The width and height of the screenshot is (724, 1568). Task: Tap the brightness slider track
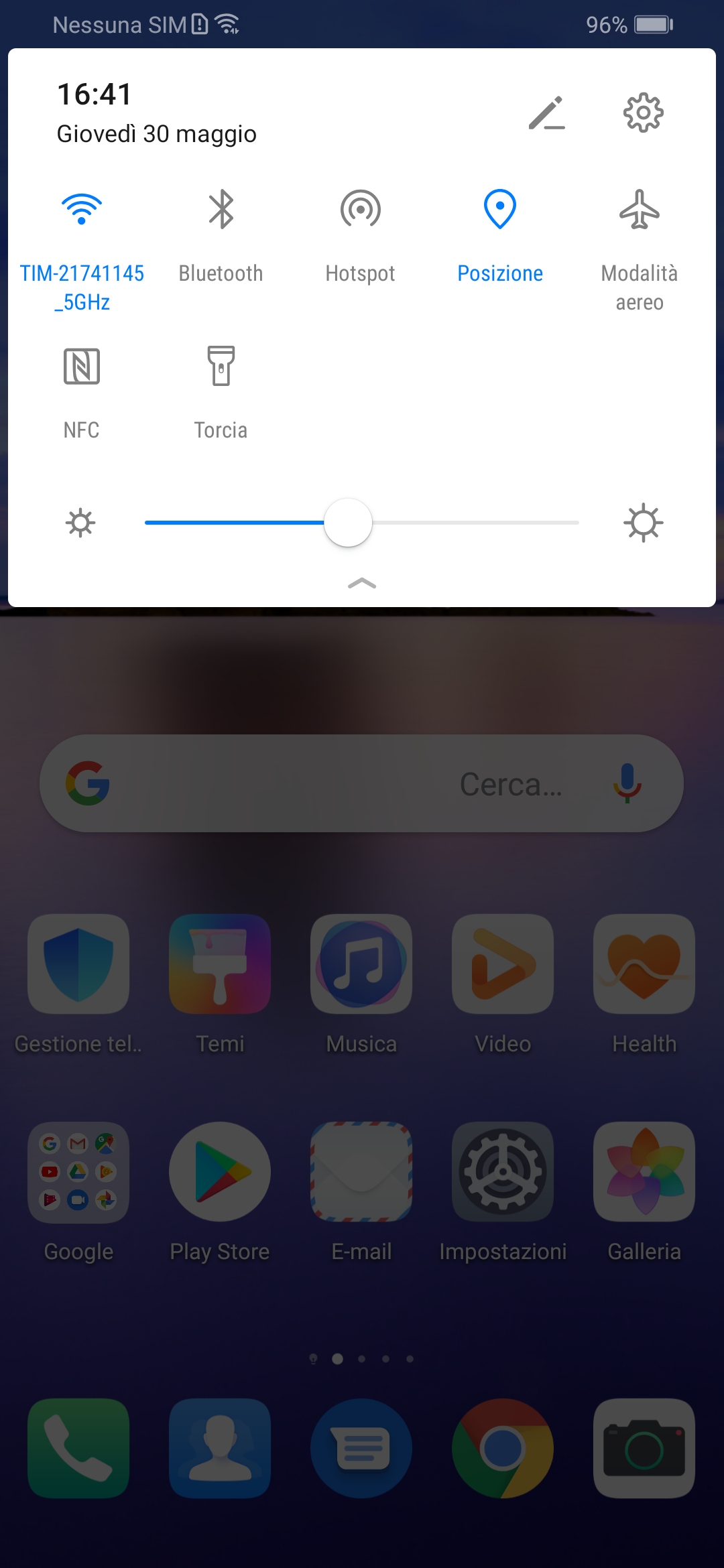(362, 523)
